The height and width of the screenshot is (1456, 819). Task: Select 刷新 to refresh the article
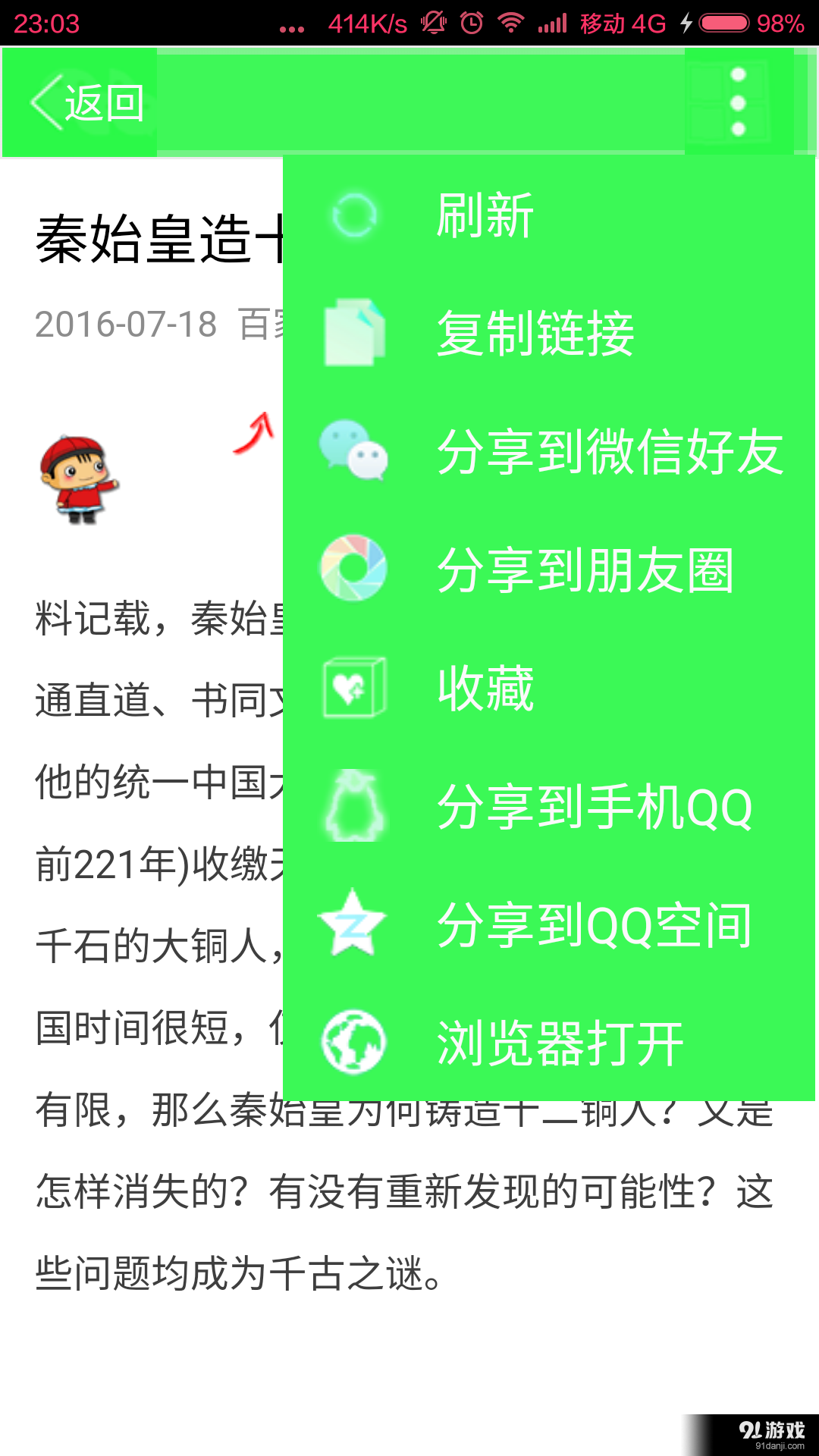tap(483, 216)
